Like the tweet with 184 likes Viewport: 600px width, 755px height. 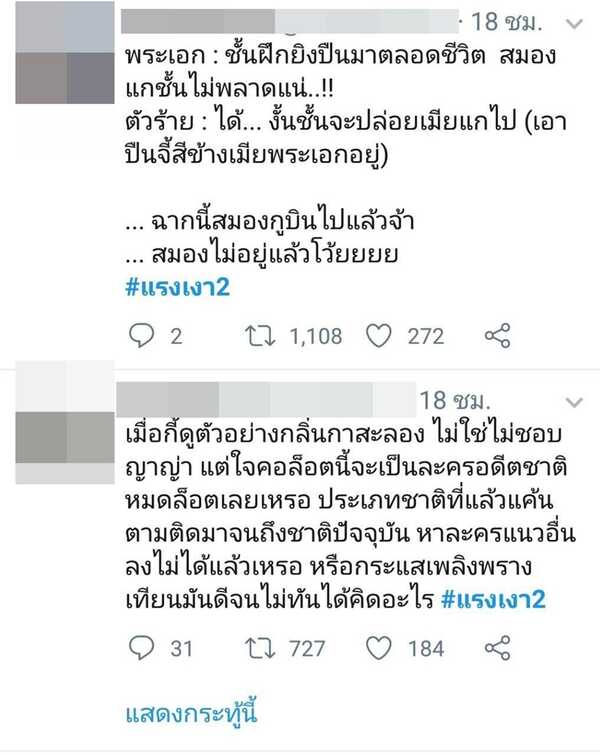(378, 648)
